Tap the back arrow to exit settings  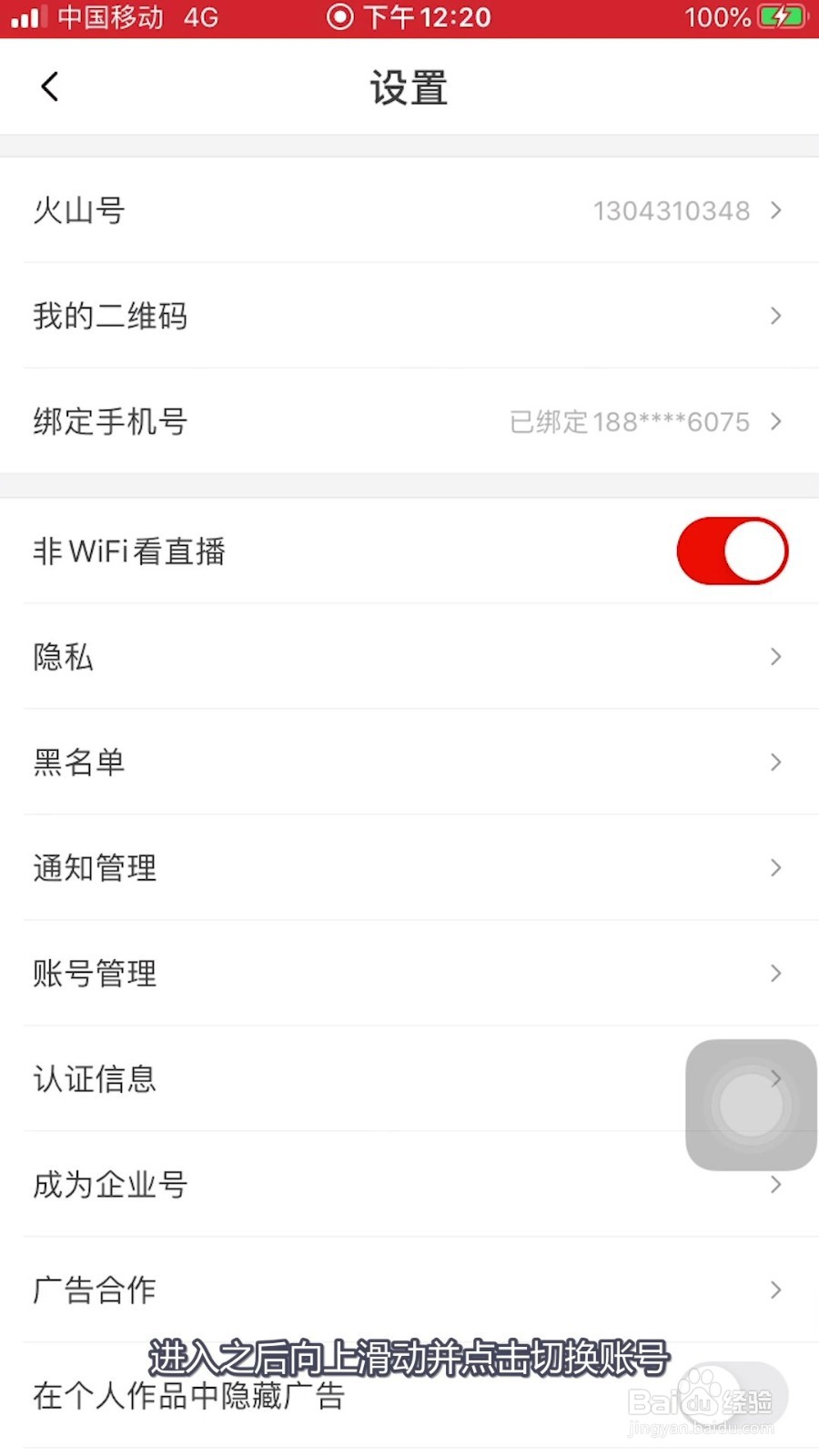[x=50, y=86]
